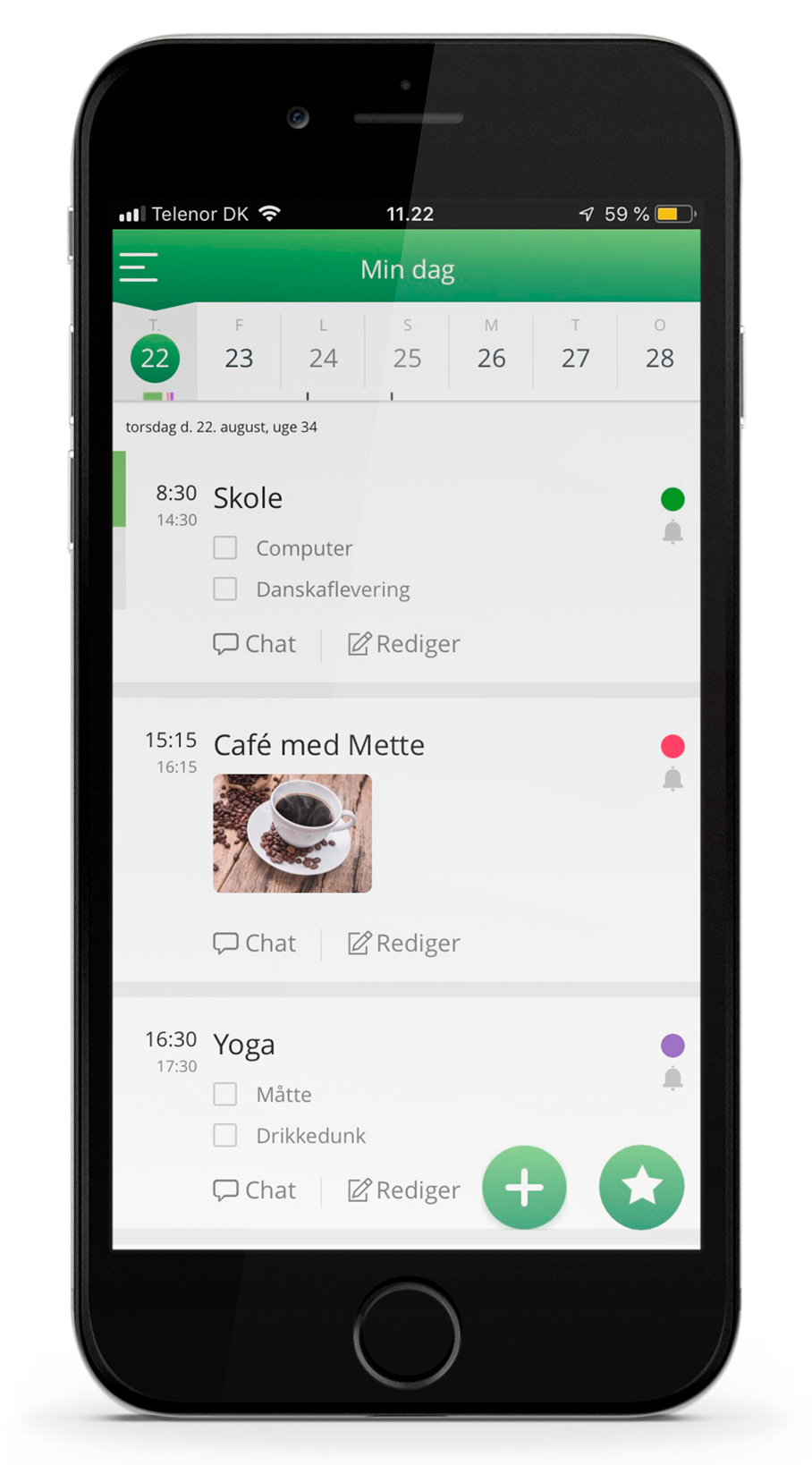Edit the Café med Mette event
The width and height of the screenshot is (812, 1465).
(x=404, y=943)
